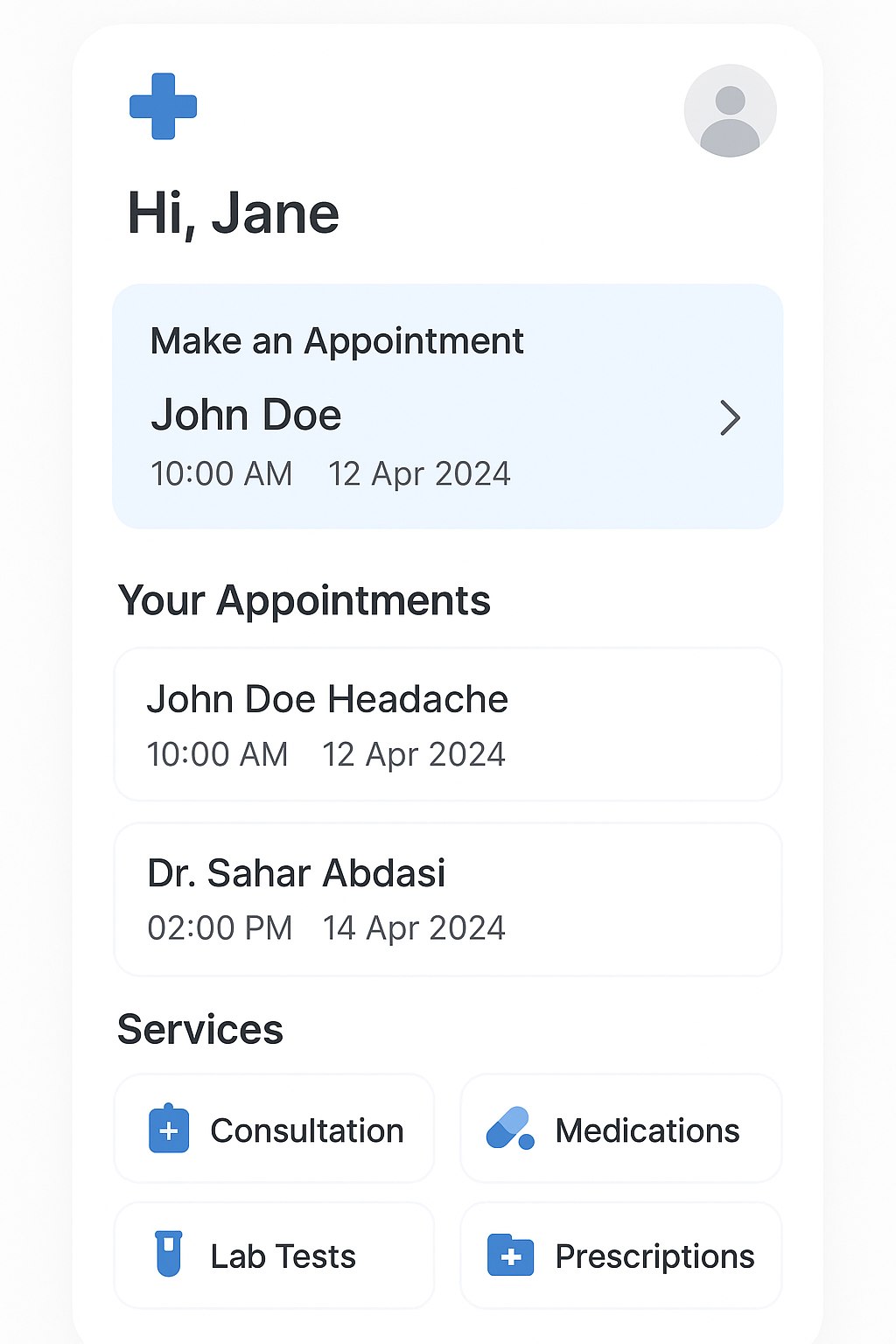Click the Prescriptions service button
Image resolution: width=896 pixels, height=1344 pixels.
620,1256
